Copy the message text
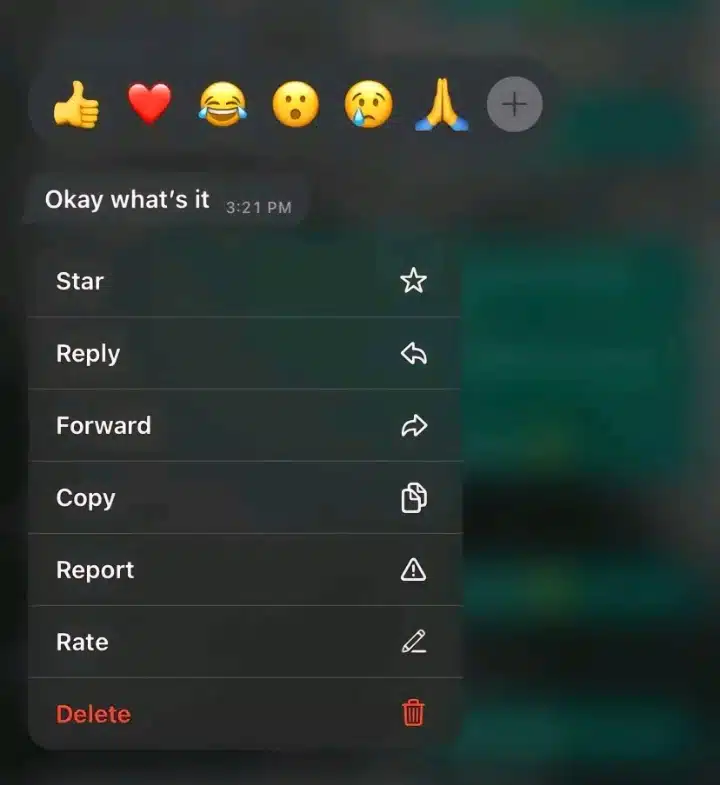This screenshot has height=785, width=720. tap(245, 497)
